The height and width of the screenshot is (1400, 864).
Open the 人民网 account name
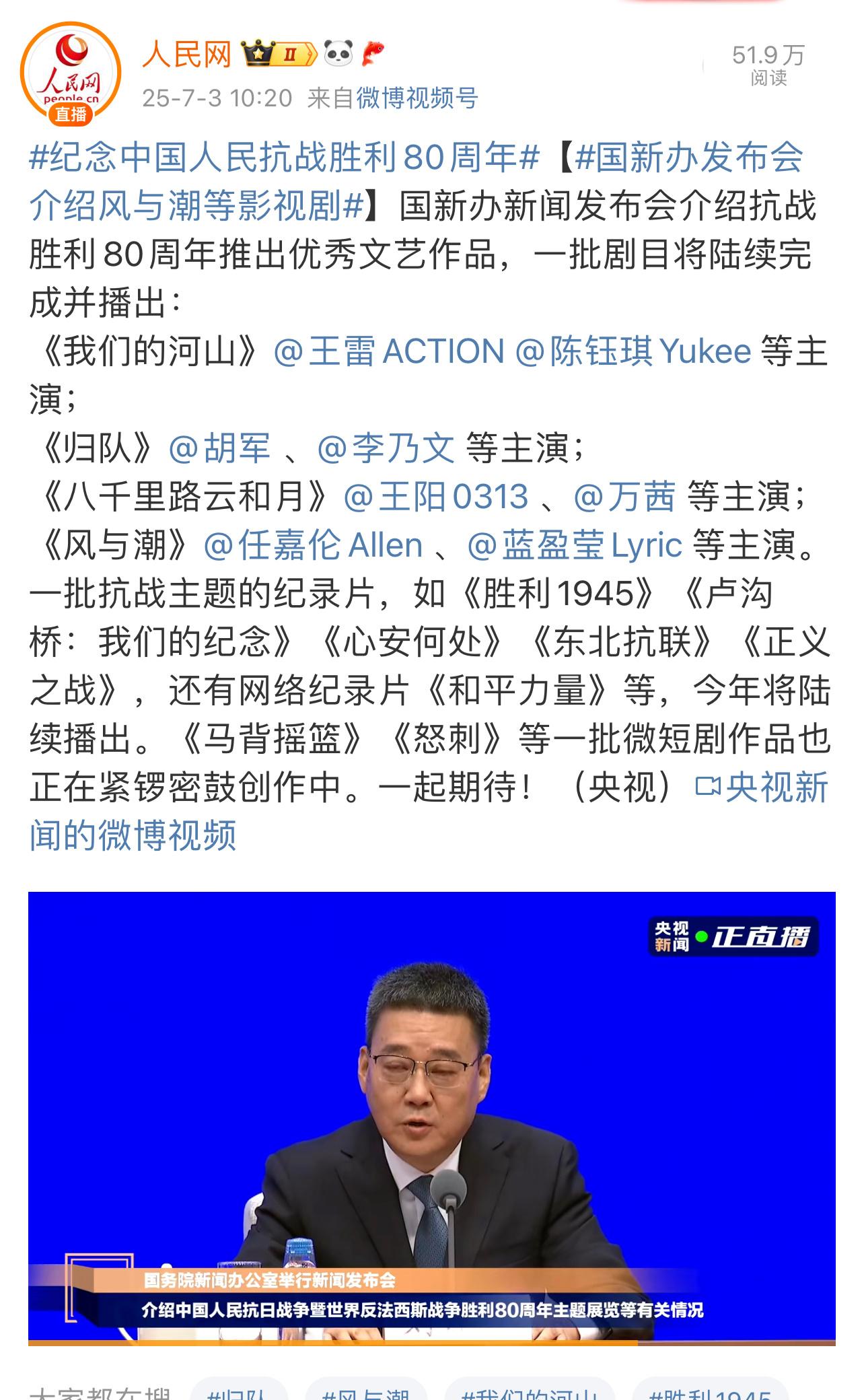click(x=186, y=55)
